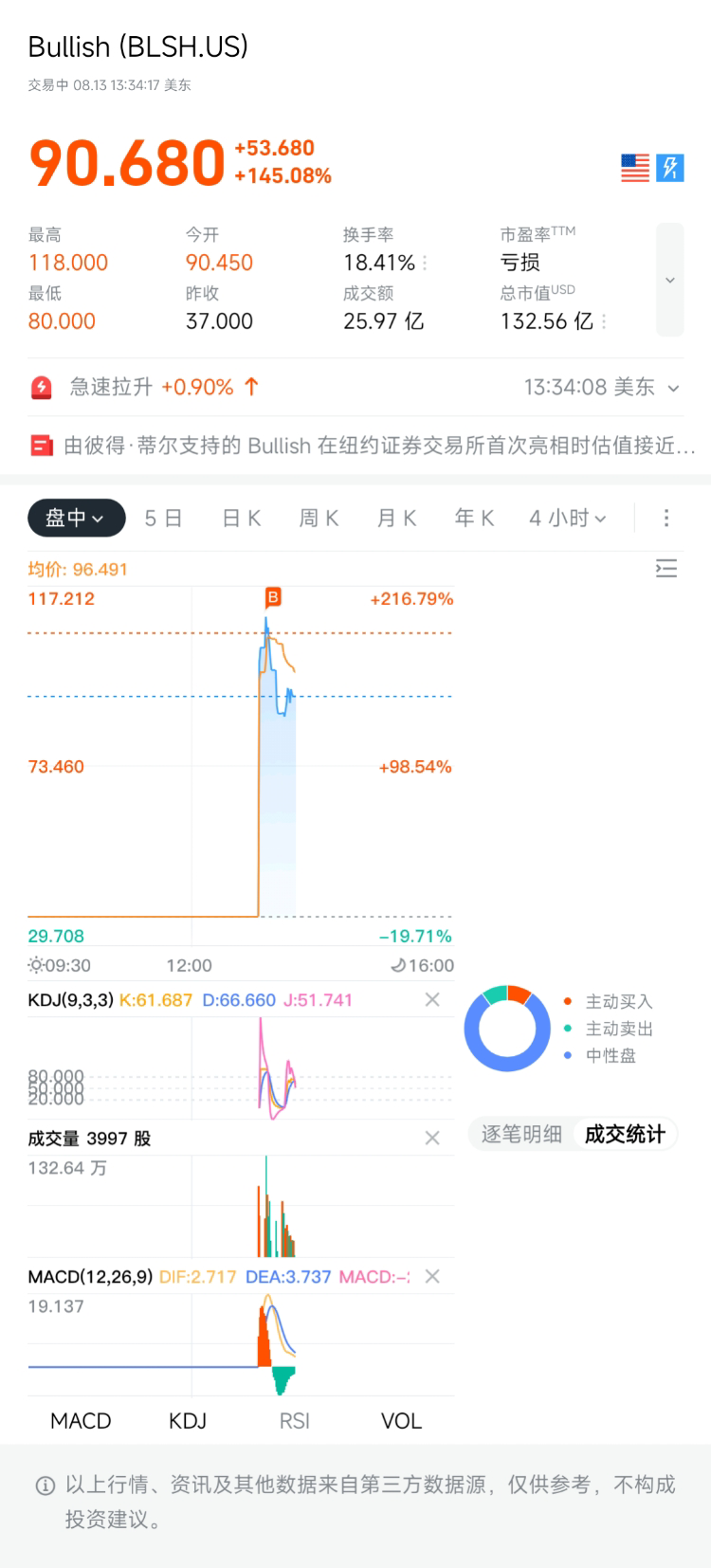Switch to the 周K chart
The image size is (711, 1568).
[x=319, y=518]
